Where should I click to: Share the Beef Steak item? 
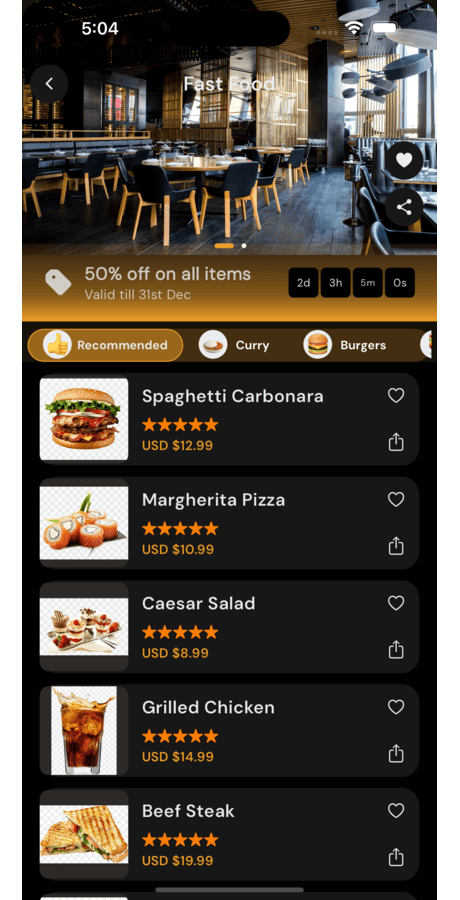[x=396, y=858]
